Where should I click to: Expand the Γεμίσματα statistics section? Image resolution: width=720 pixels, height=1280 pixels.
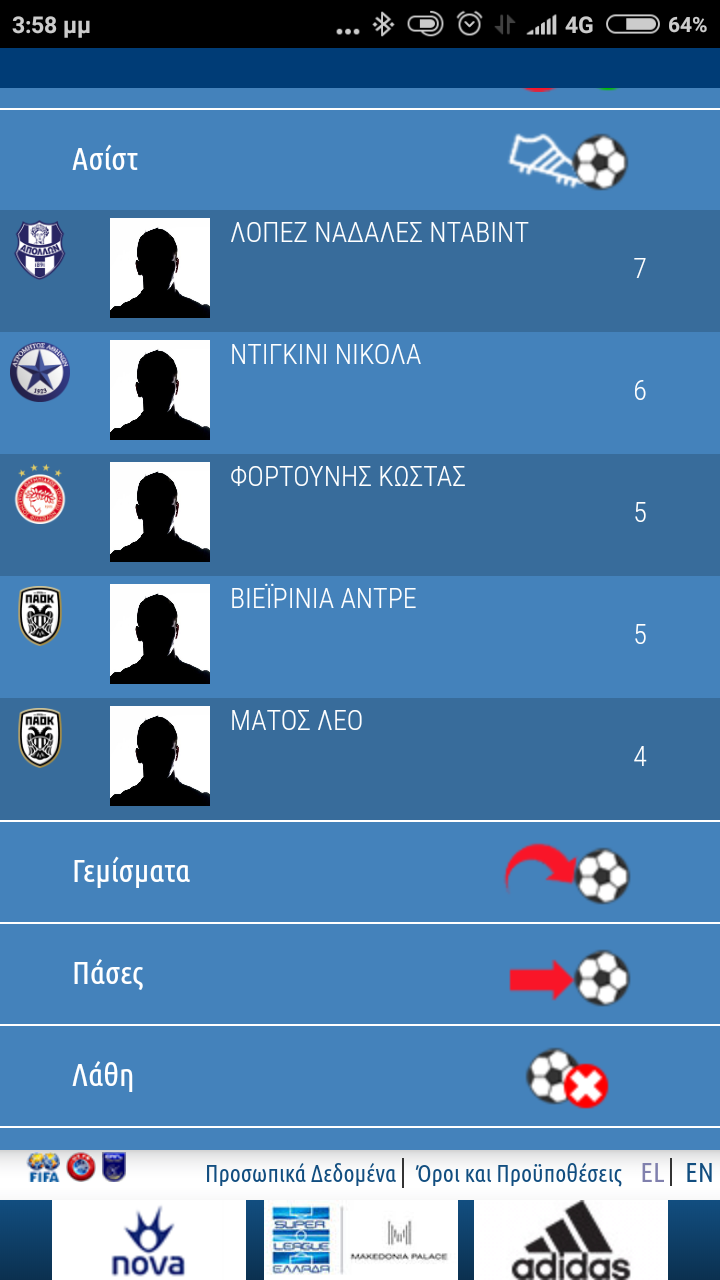360,872
